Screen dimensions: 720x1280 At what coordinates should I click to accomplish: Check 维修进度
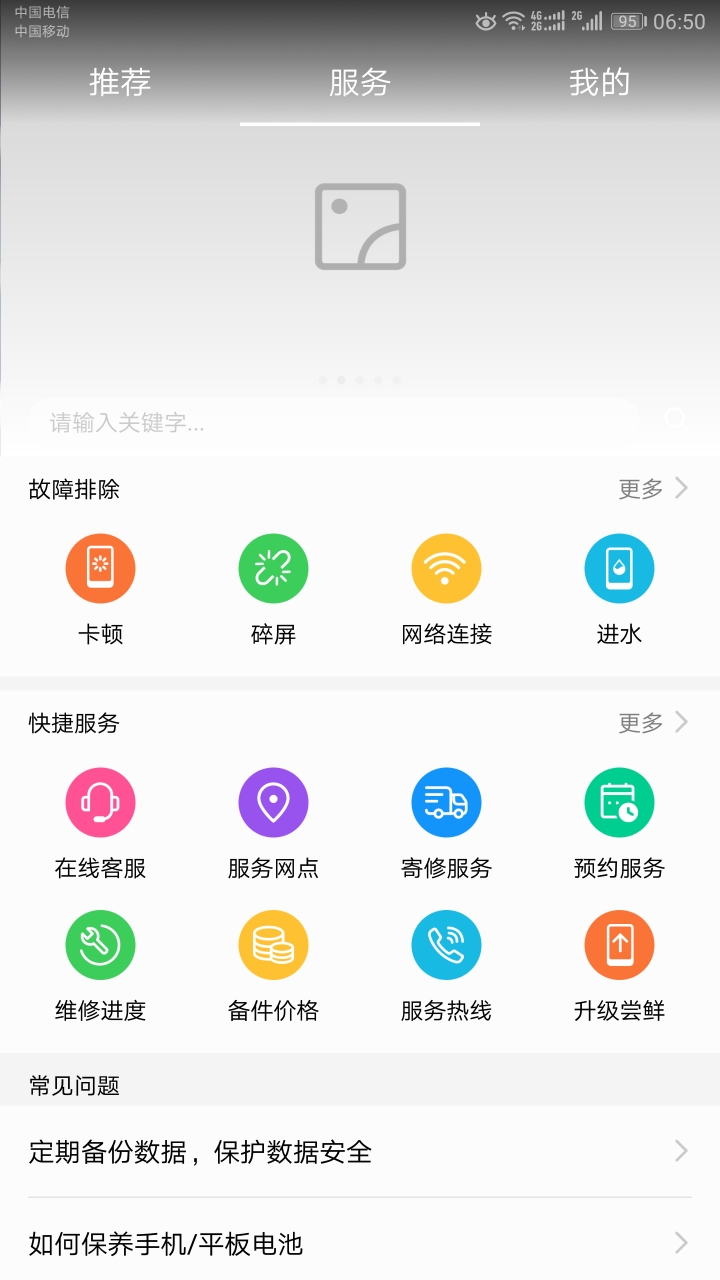(100, 967)
